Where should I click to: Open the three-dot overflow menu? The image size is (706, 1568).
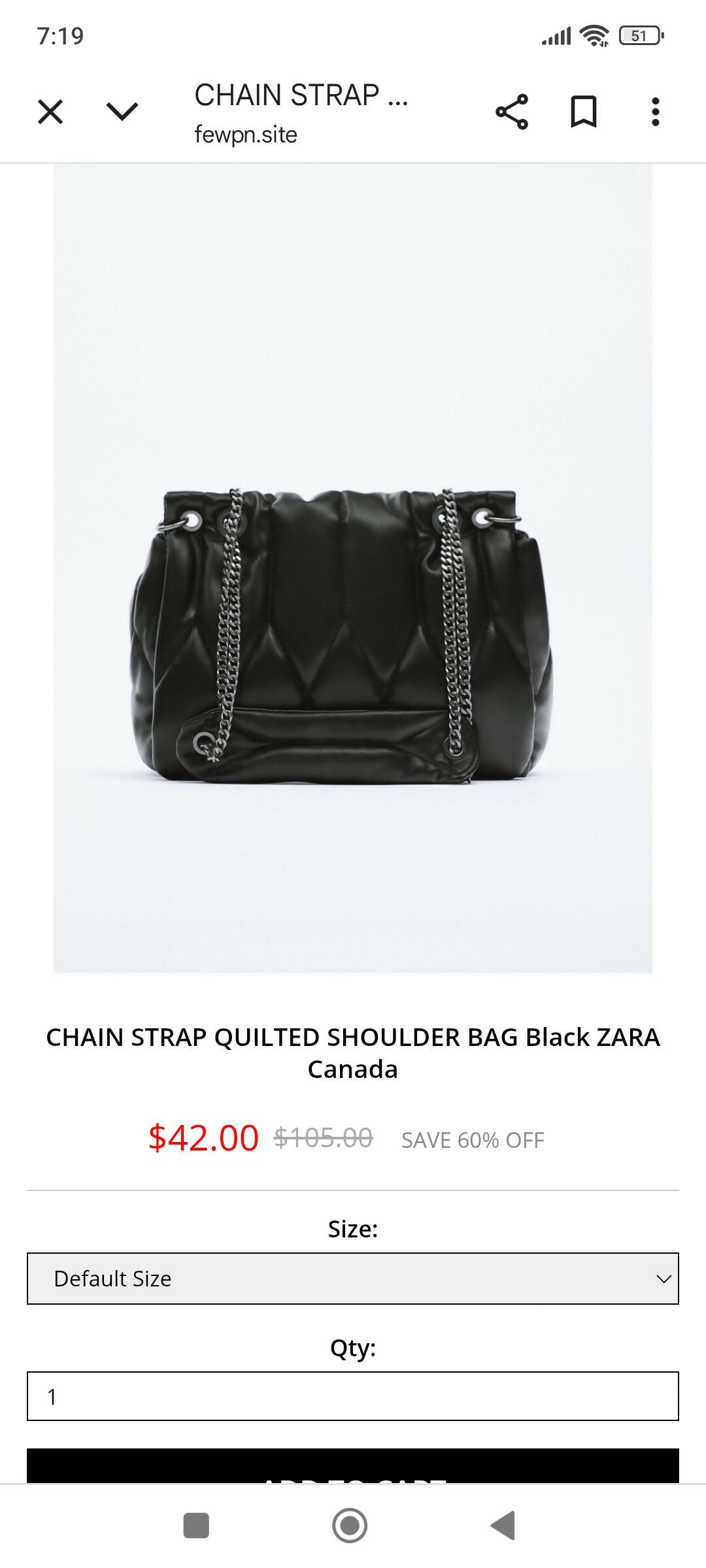pyautogui.click(x=655, y=112)
